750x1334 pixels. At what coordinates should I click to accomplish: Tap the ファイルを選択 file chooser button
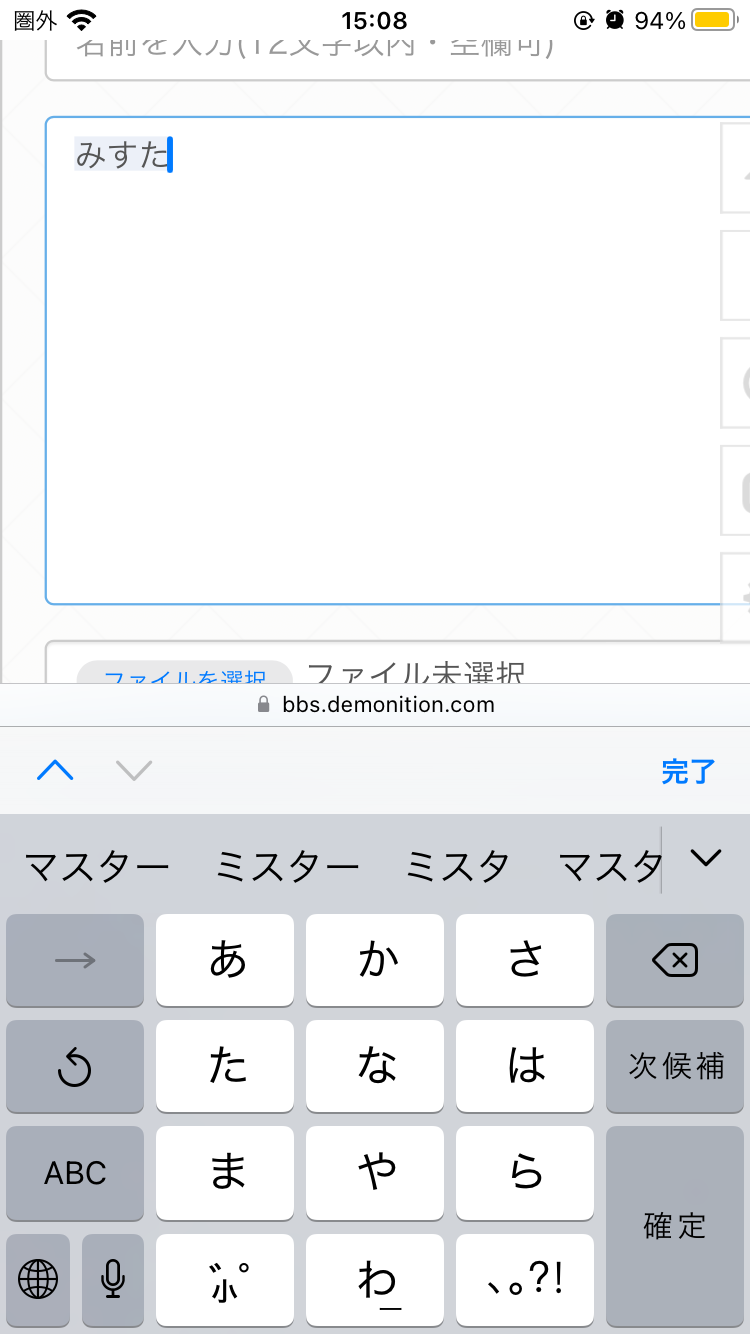click(185, 674)
